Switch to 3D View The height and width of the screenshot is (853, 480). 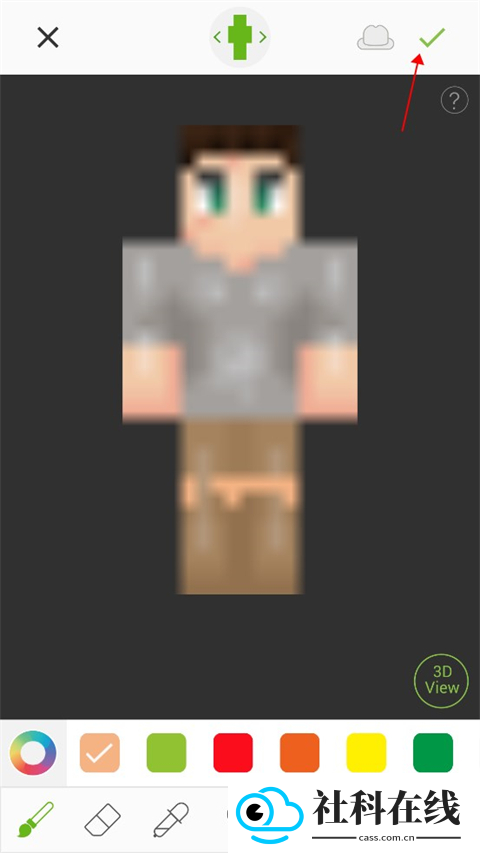pos(442,681)
